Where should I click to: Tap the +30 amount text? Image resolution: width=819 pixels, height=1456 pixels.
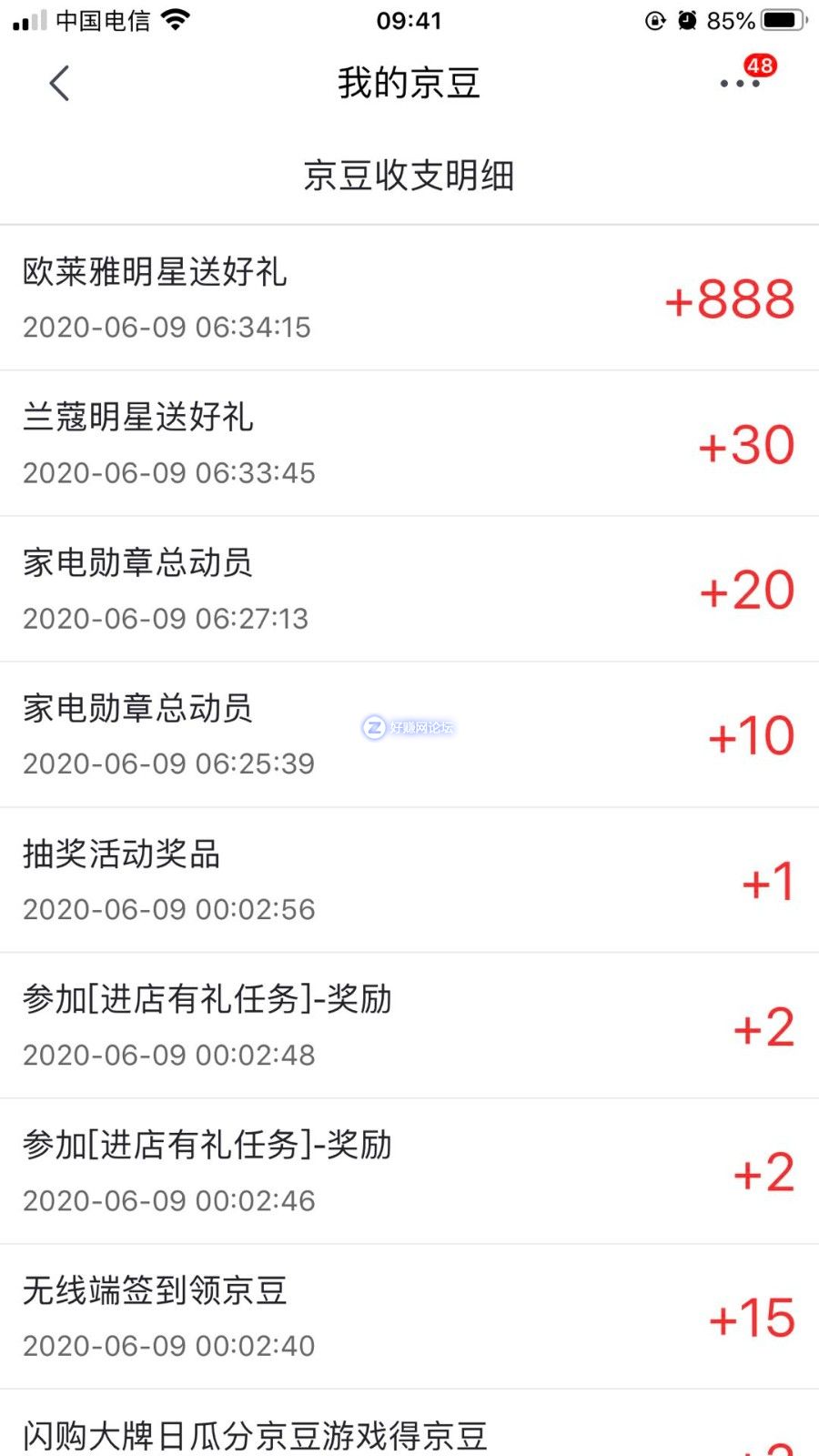coord(746,444)
